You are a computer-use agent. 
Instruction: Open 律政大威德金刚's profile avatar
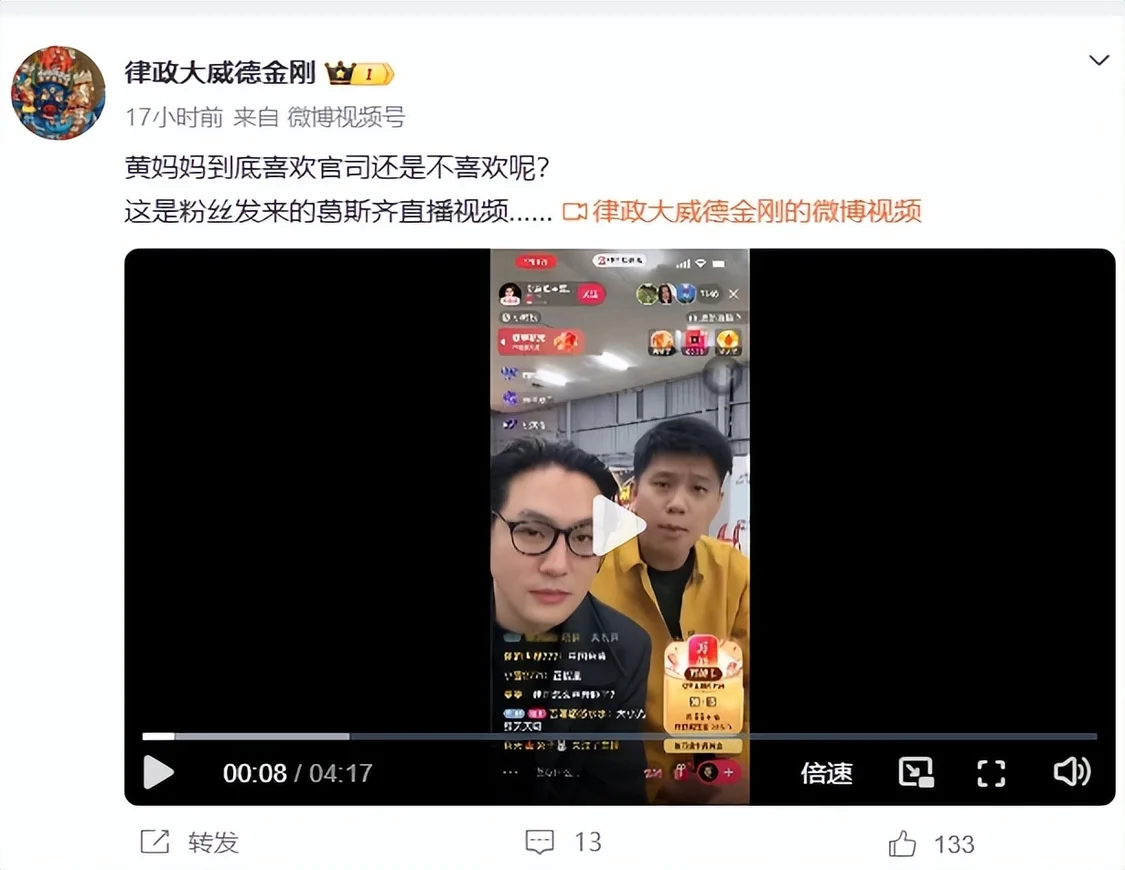tap(58, 93)
